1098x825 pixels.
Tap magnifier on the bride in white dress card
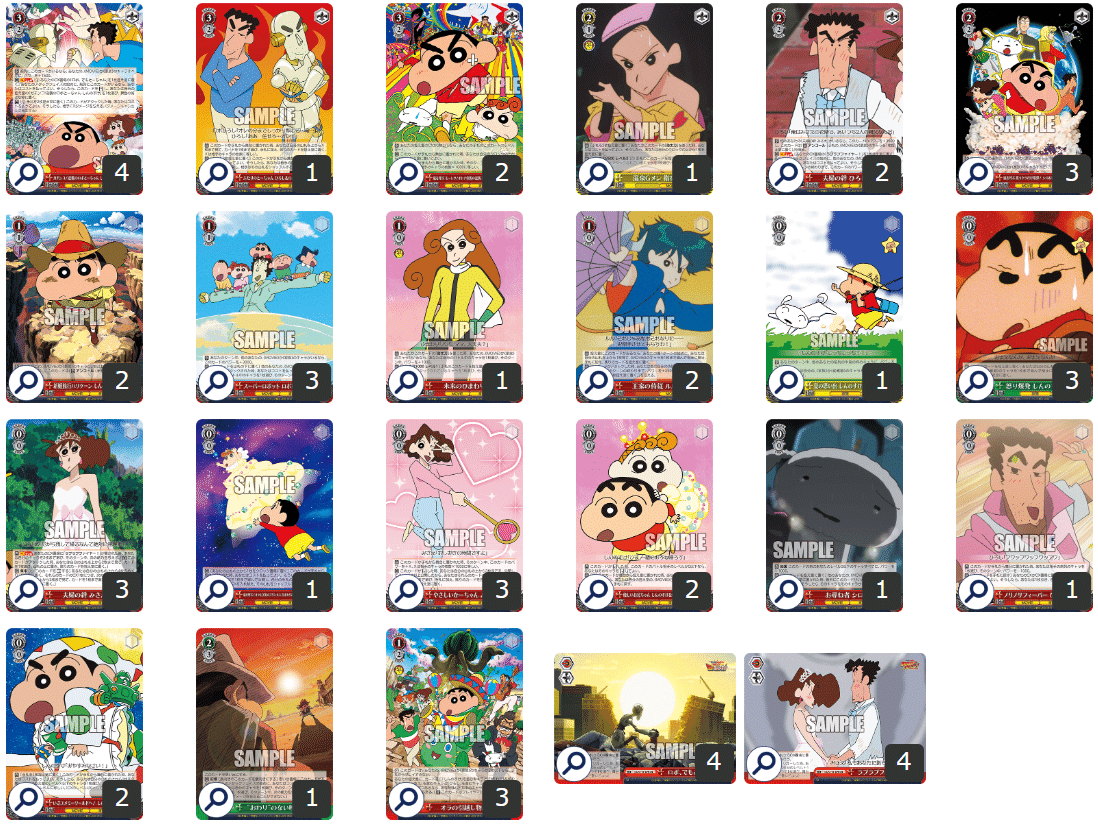tap(26, 591)
